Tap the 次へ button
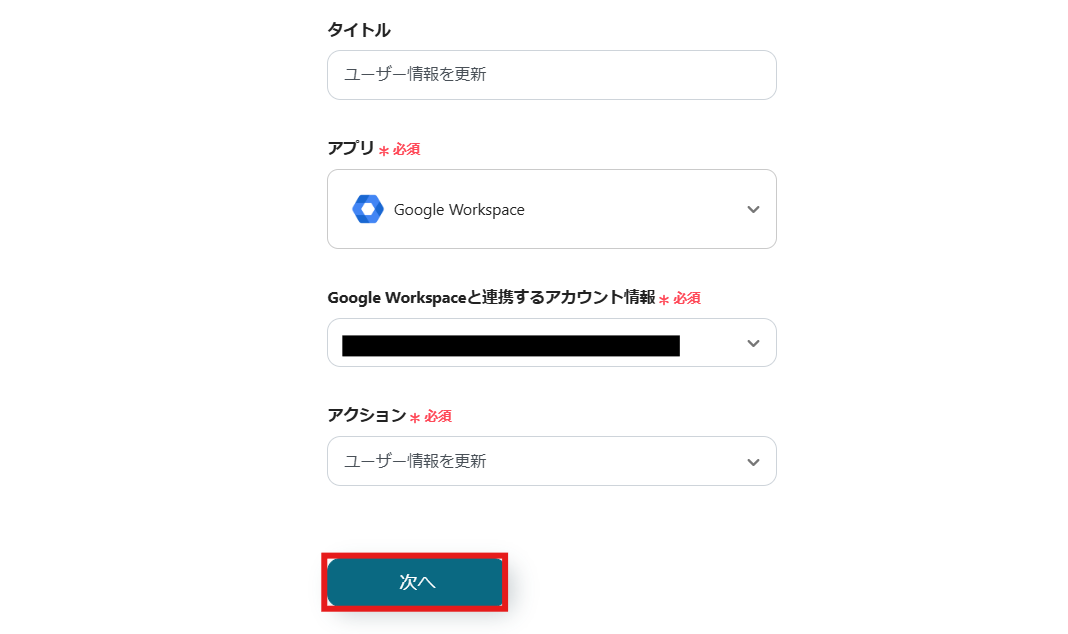 pos(415,582)
